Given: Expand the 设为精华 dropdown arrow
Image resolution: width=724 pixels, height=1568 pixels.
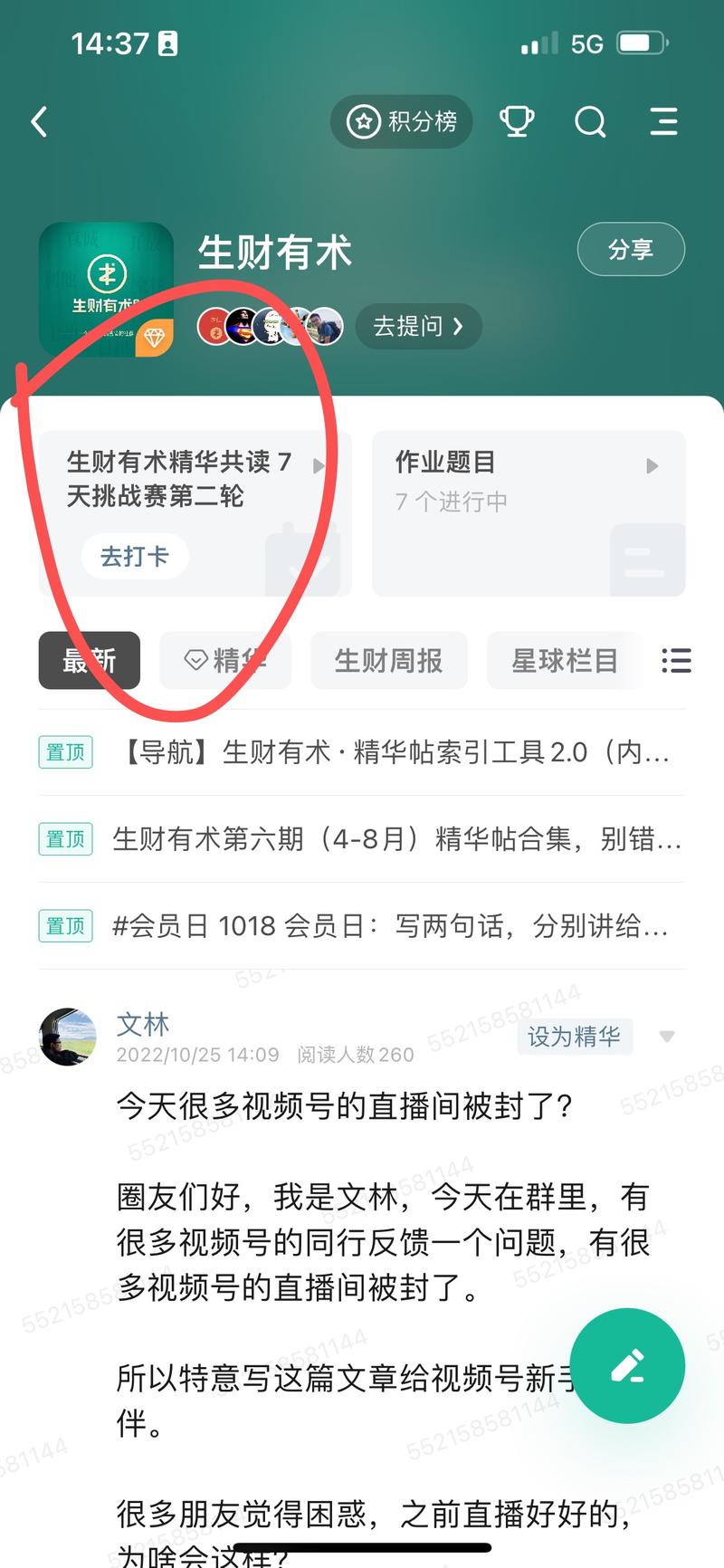Looking at the screenshot, I should (667, 1037).
